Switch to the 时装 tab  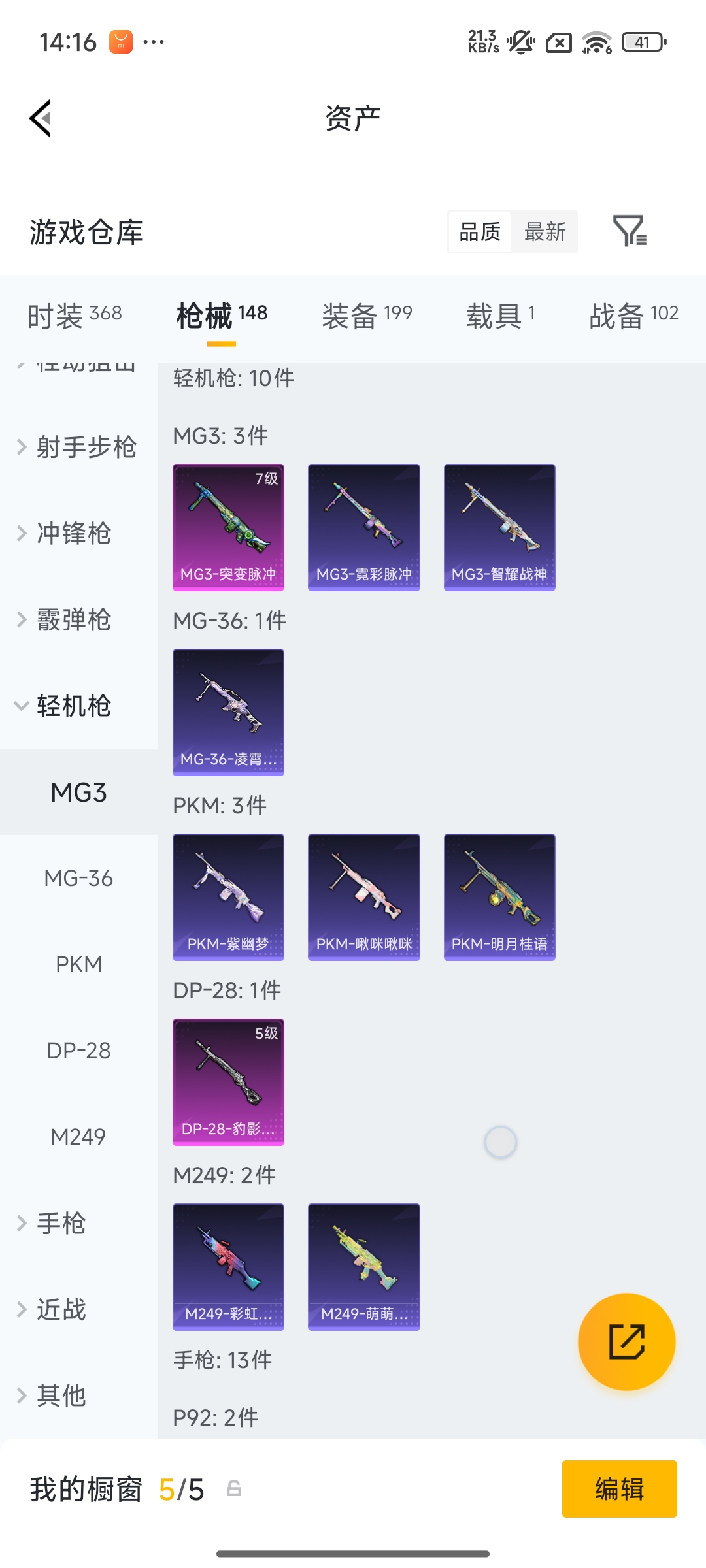click(x=75, y=316)
